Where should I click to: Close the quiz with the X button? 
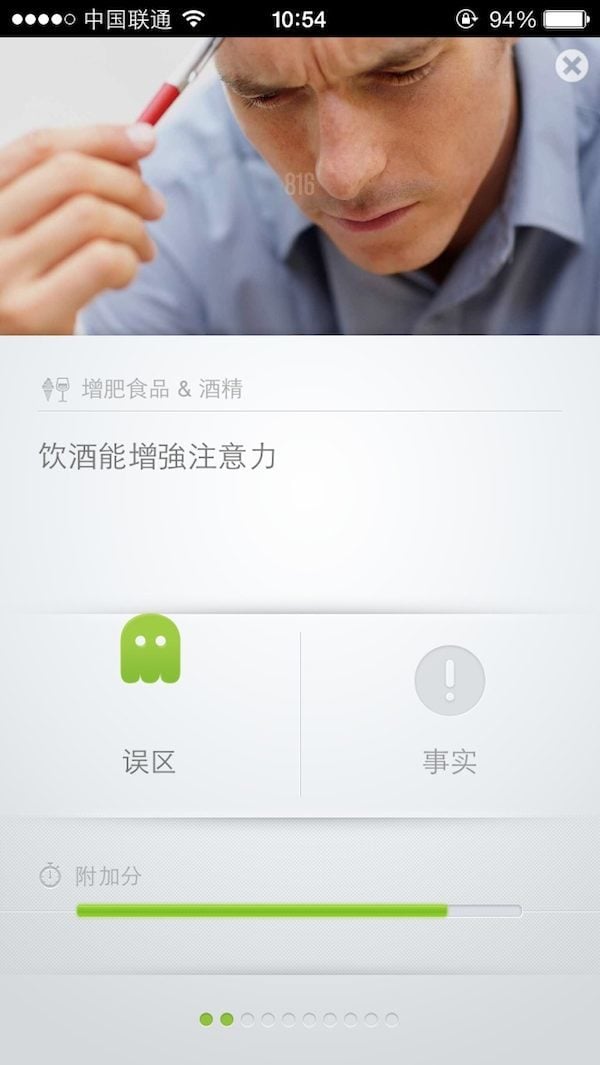pos(571,67)
